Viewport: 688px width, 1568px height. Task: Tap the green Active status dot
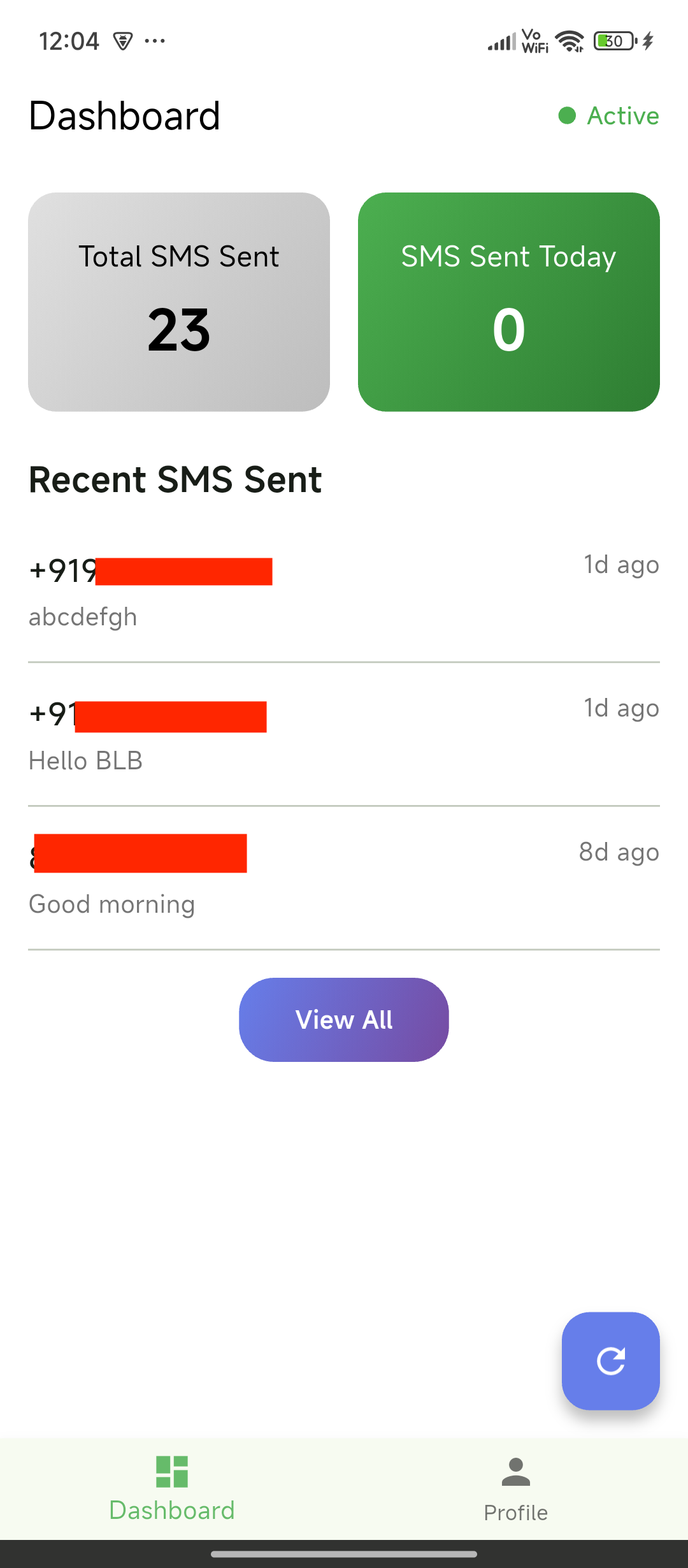pyautogui.click(x=569, y=115)
